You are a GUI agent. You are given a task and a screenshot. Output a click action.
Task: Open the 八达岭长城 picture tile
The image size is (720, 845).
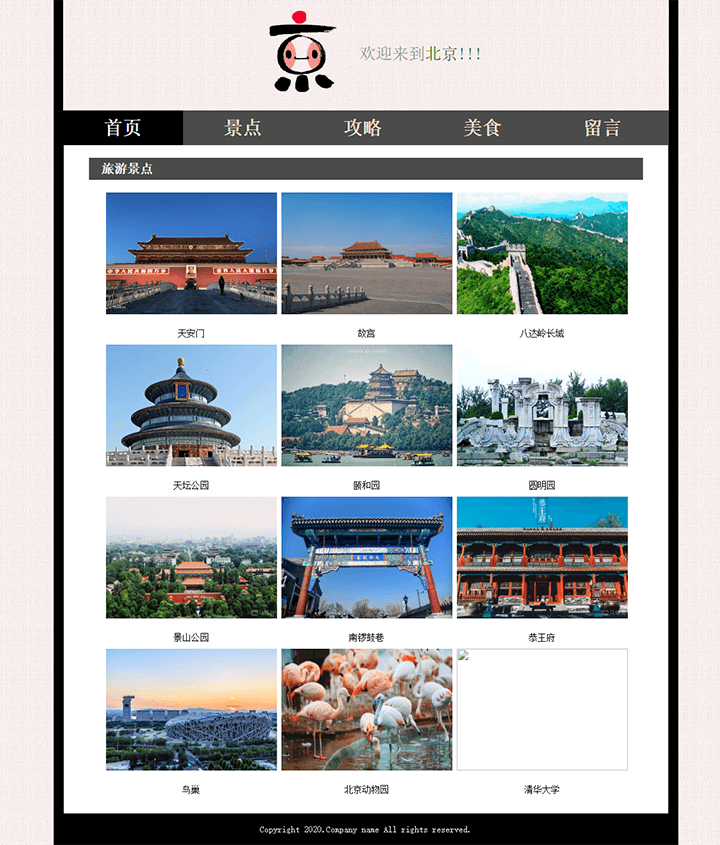(542, 253)
